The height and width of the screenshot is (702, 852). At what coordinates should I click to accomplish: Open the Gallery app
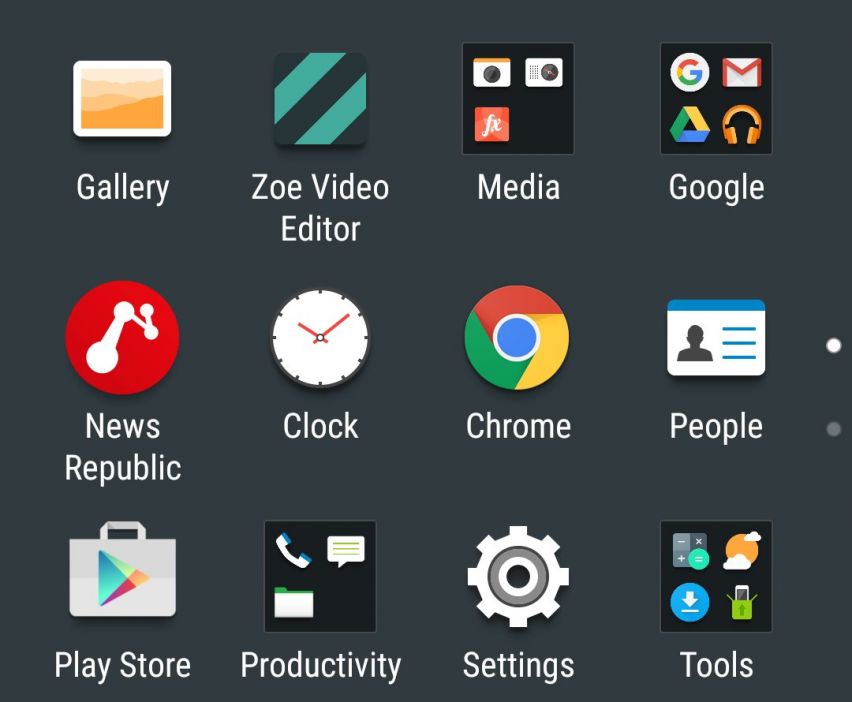(x=122, y=100)
